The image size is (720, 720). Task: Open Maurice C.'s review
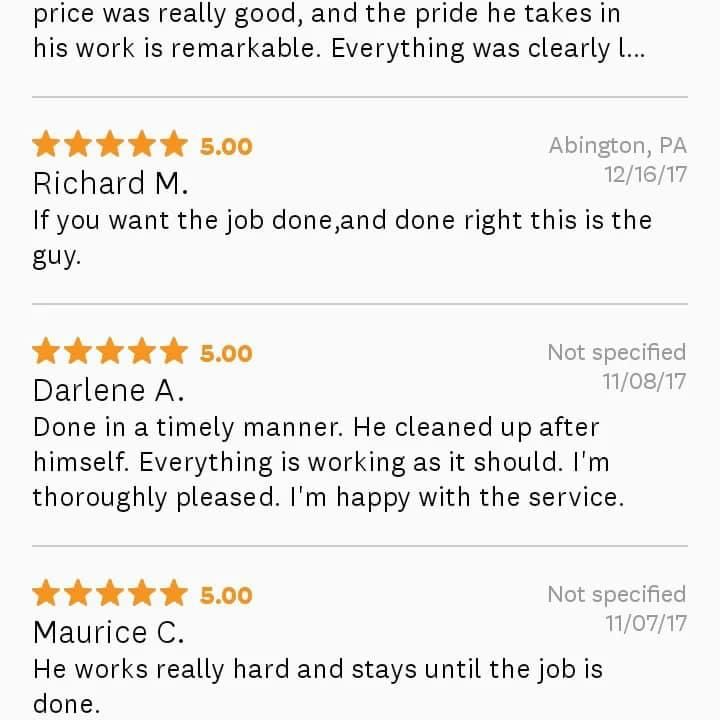click(x=318, y=668)
